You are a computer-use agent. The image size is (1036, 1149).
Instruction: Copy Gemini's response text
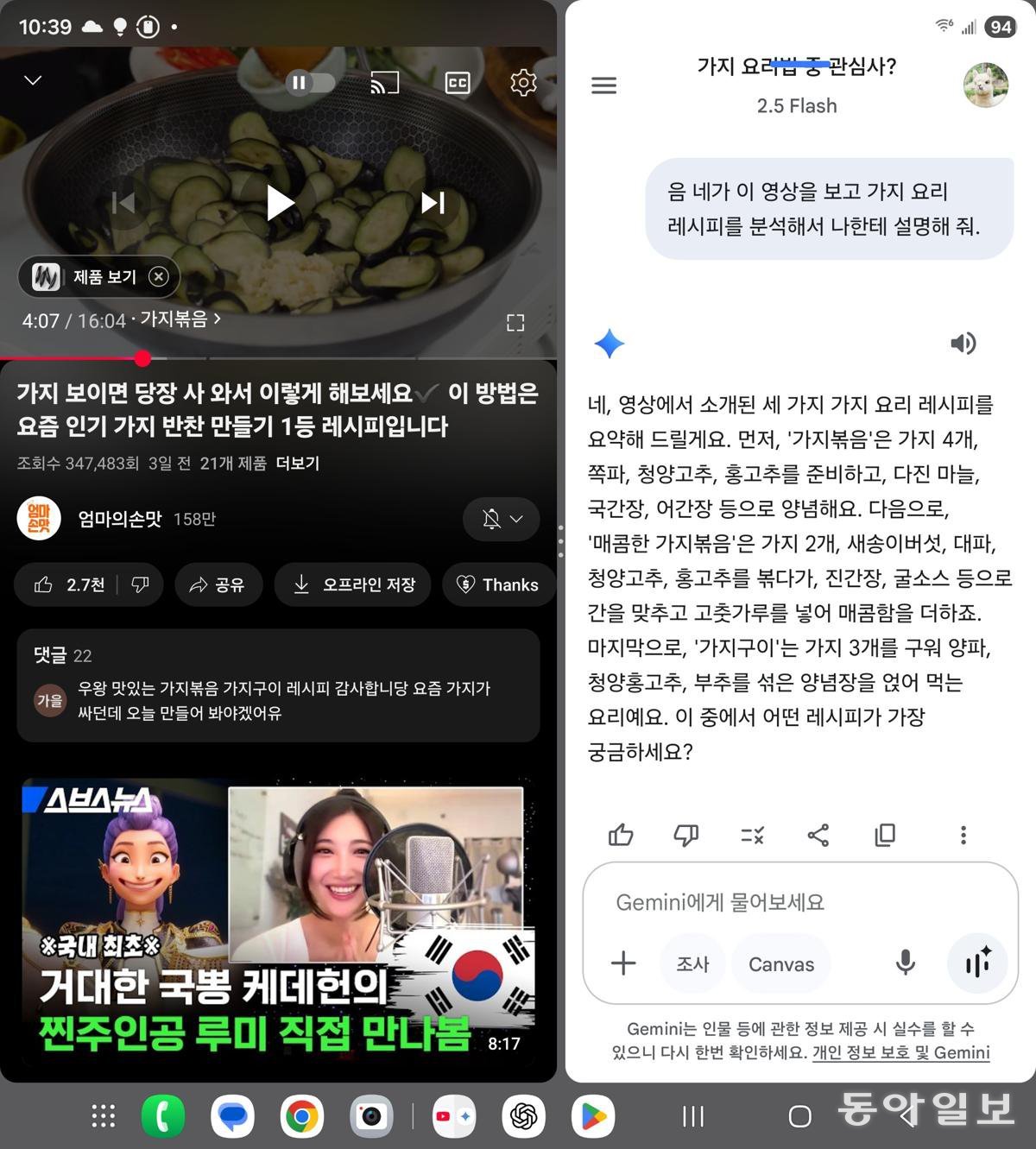click(x=885, y=835)
